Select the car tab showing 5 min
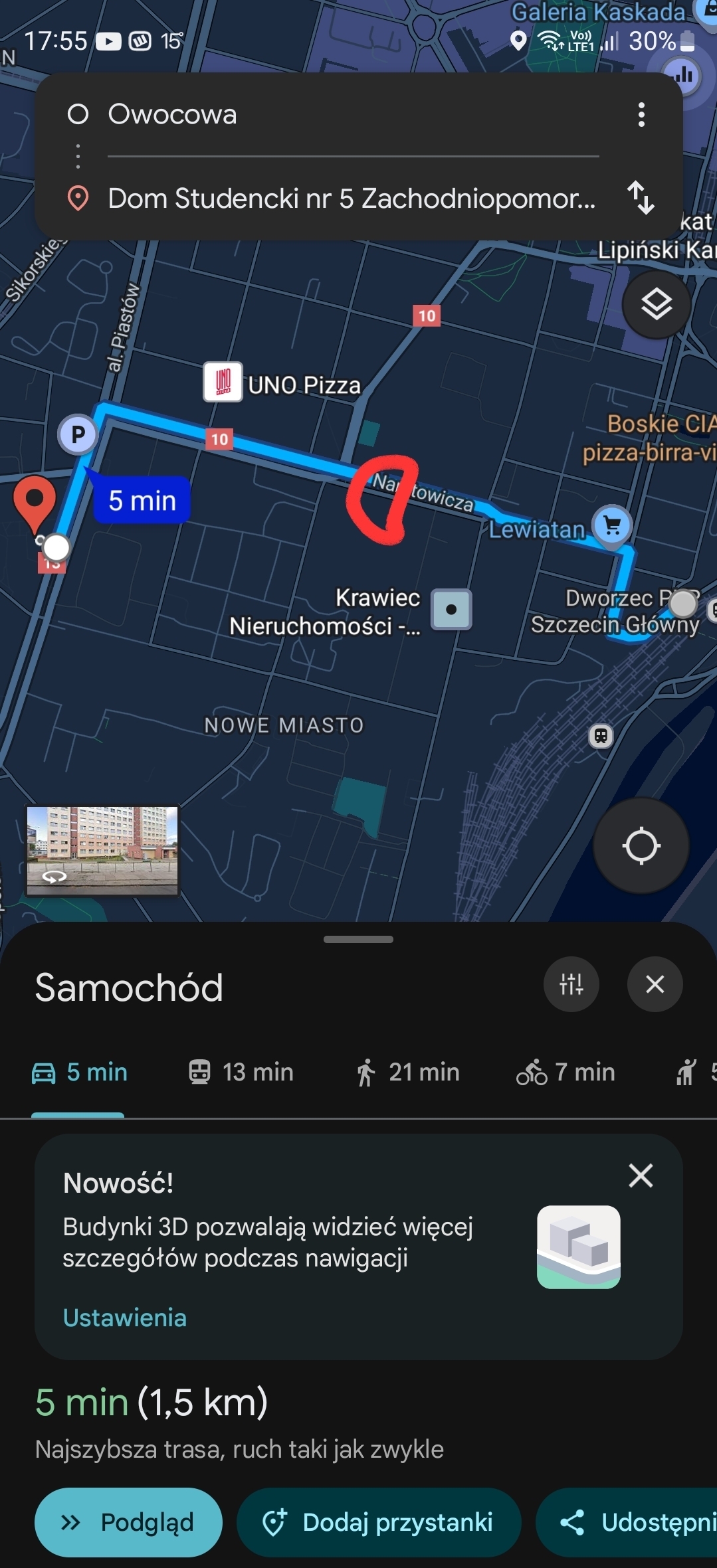 pyautogui.click(x=80, y=1073)
